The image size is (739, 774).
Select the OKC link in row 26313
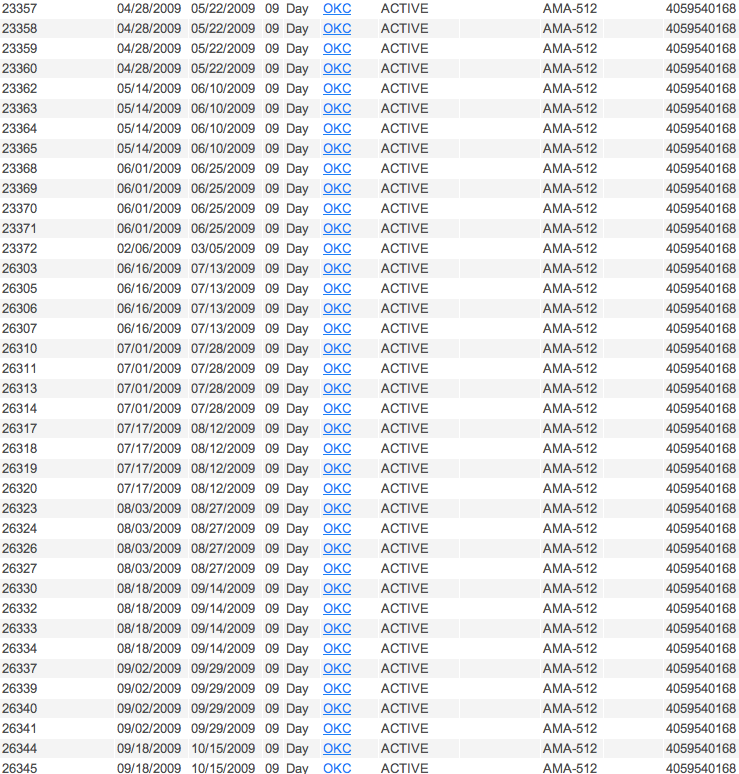(x=337, y=388)
